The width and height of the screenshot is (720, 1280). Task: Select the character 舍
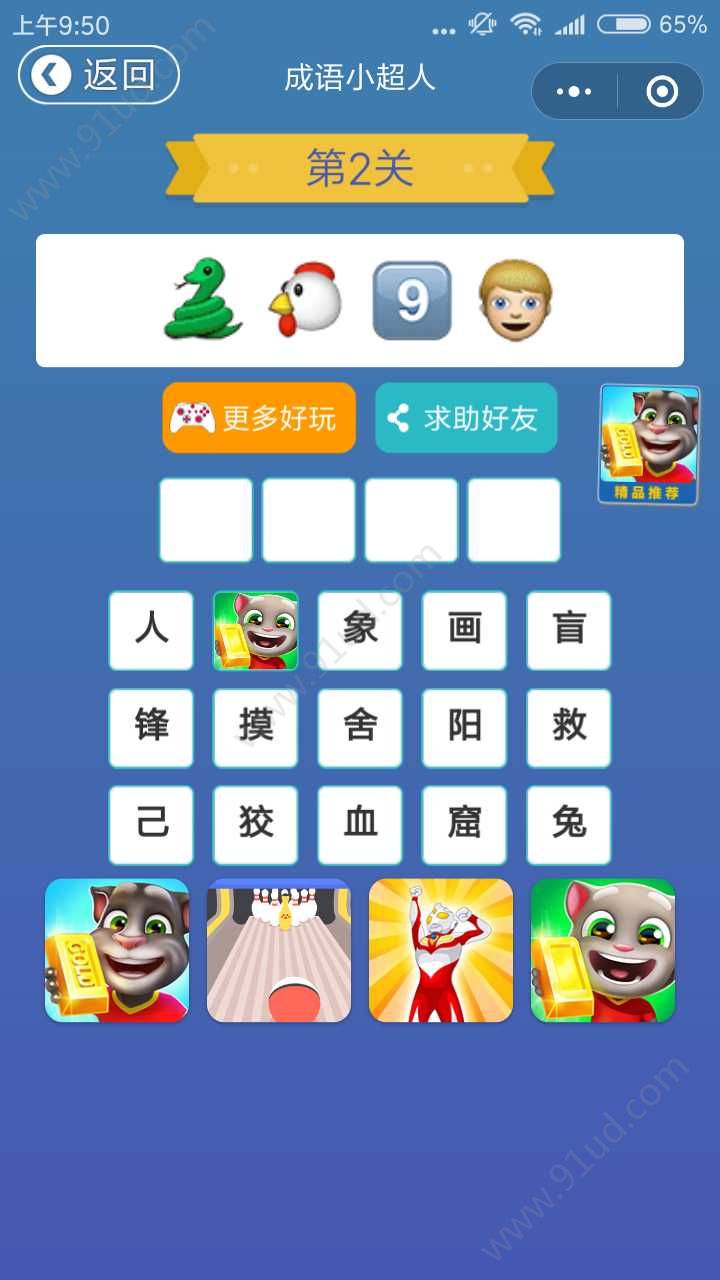click(360, 727)
